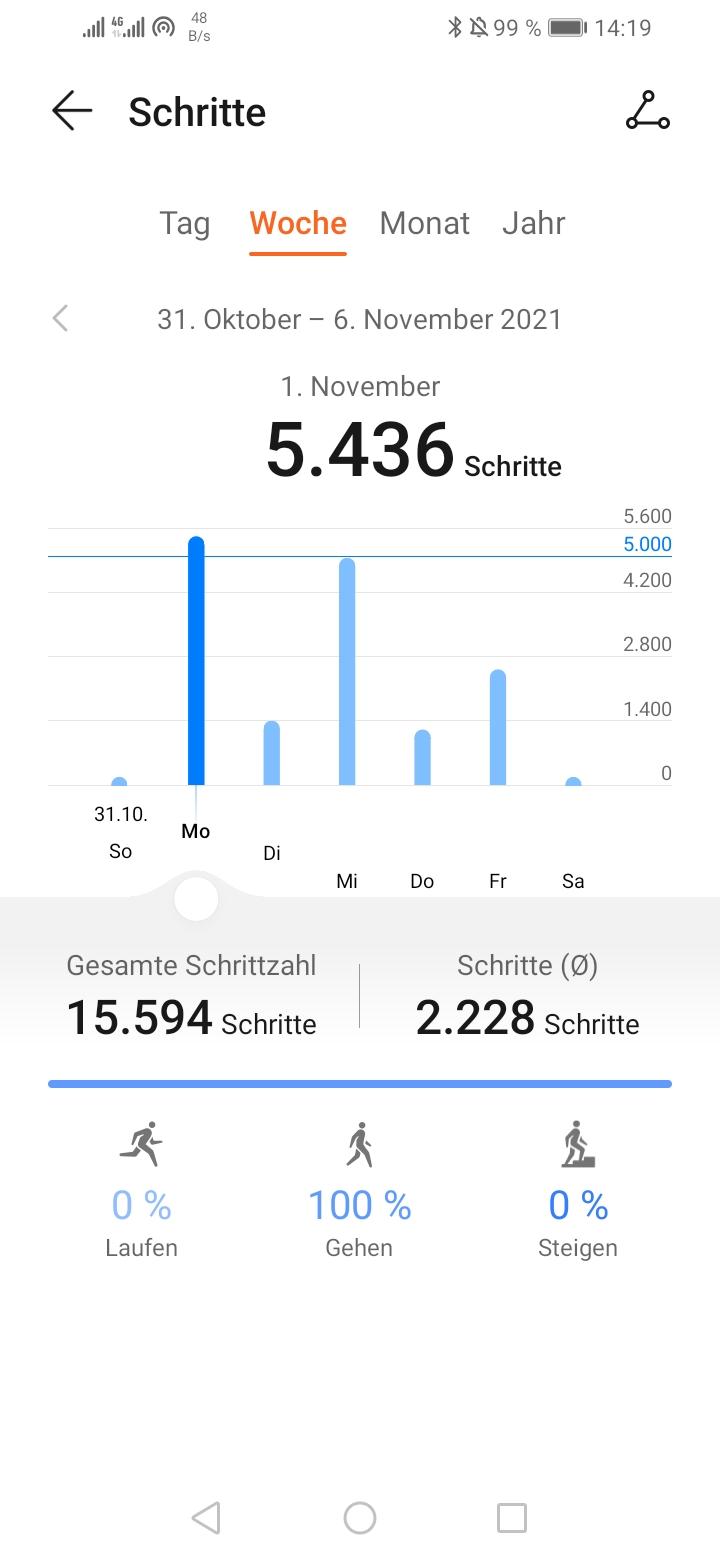Switch to the Tag tab
The width and height of the screenshot is (720, 1560).
(185, 223)
